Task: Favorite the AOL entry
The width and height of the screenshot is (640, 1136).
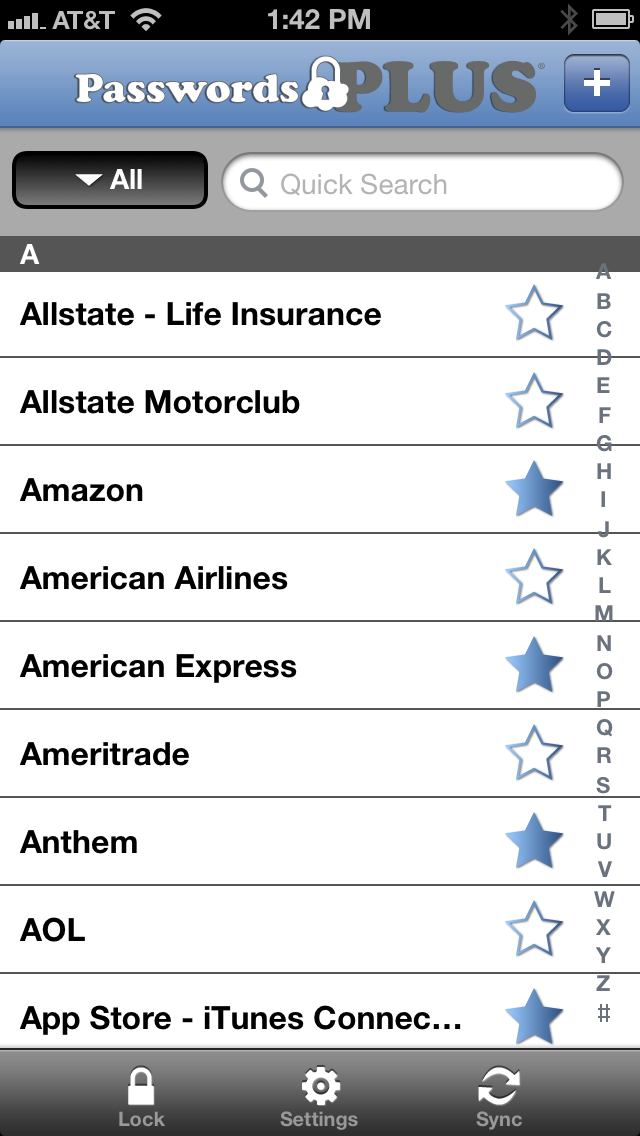Action: point(535,930)
